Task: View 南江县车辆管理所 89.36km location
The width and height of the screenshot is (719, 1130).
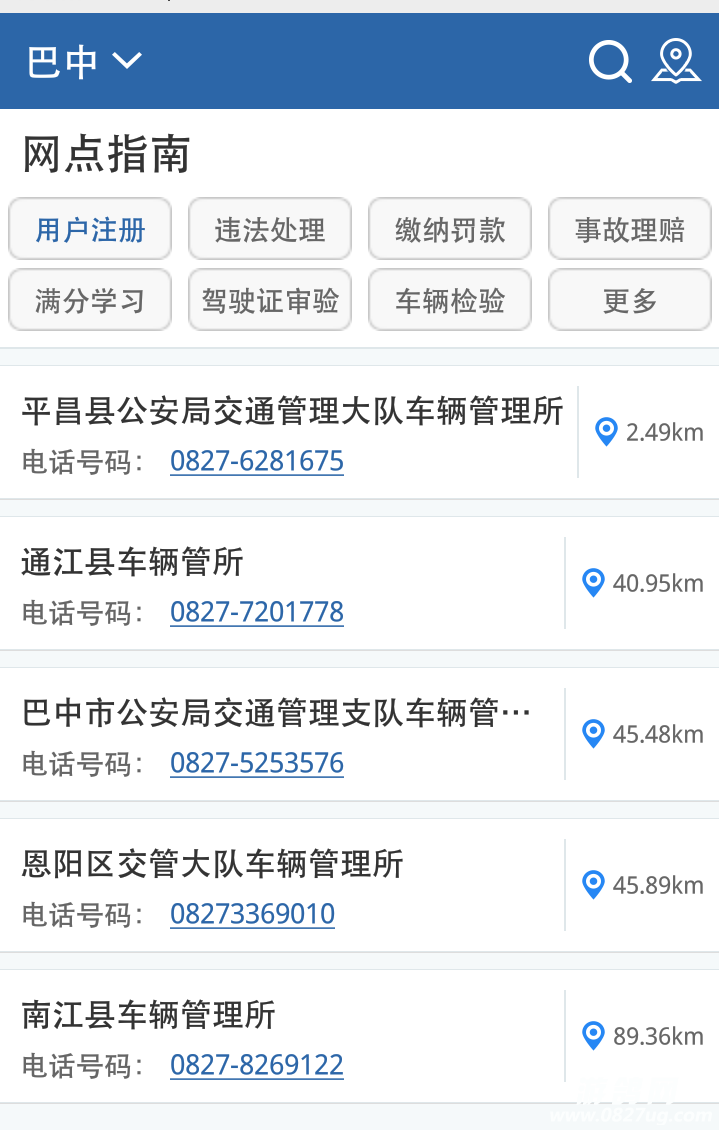Action: coord(644,1036)
